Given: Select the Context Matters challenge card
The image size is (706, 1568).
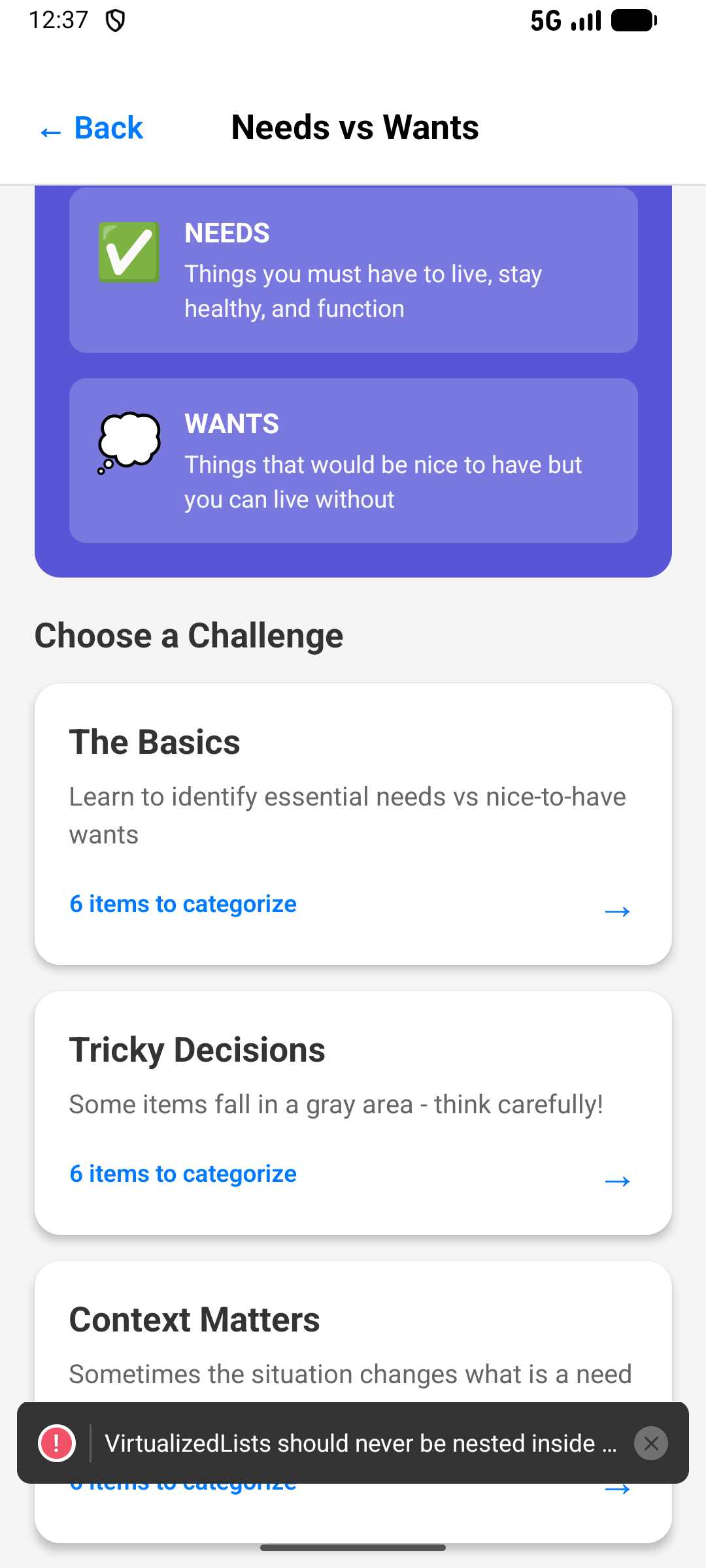Looking at the screenshot, I should point(353,1333).
